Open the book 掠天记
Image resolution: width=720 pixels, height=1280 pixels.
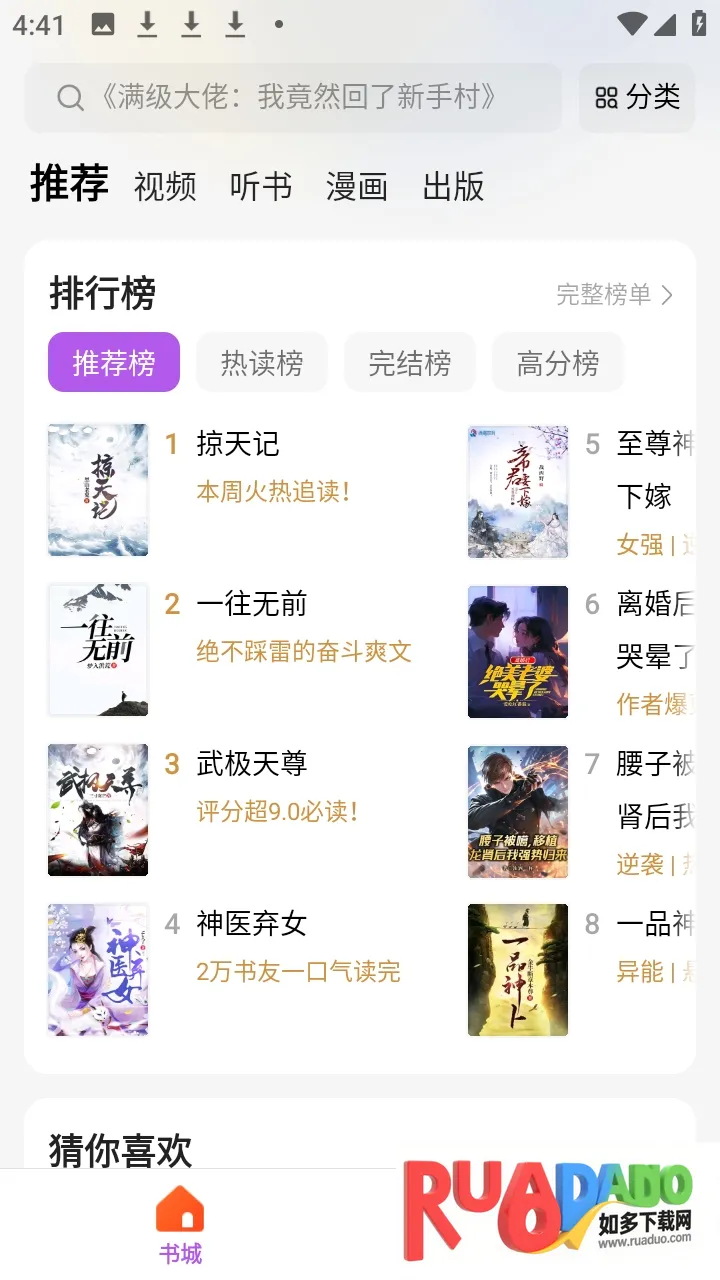click(238, 444)
